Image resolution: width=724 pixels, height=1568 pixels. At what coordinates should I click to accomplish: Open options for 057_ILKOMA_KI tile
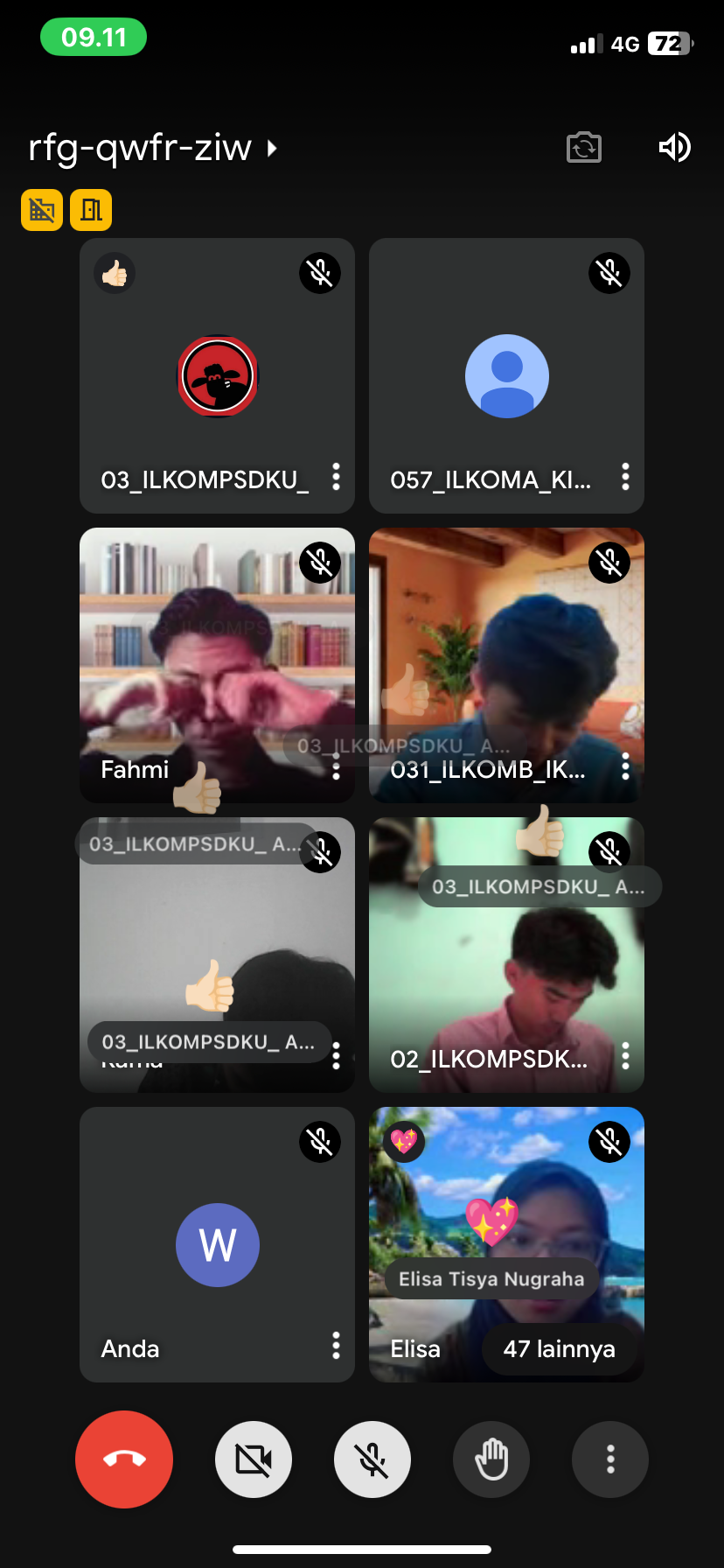point(625,477)
